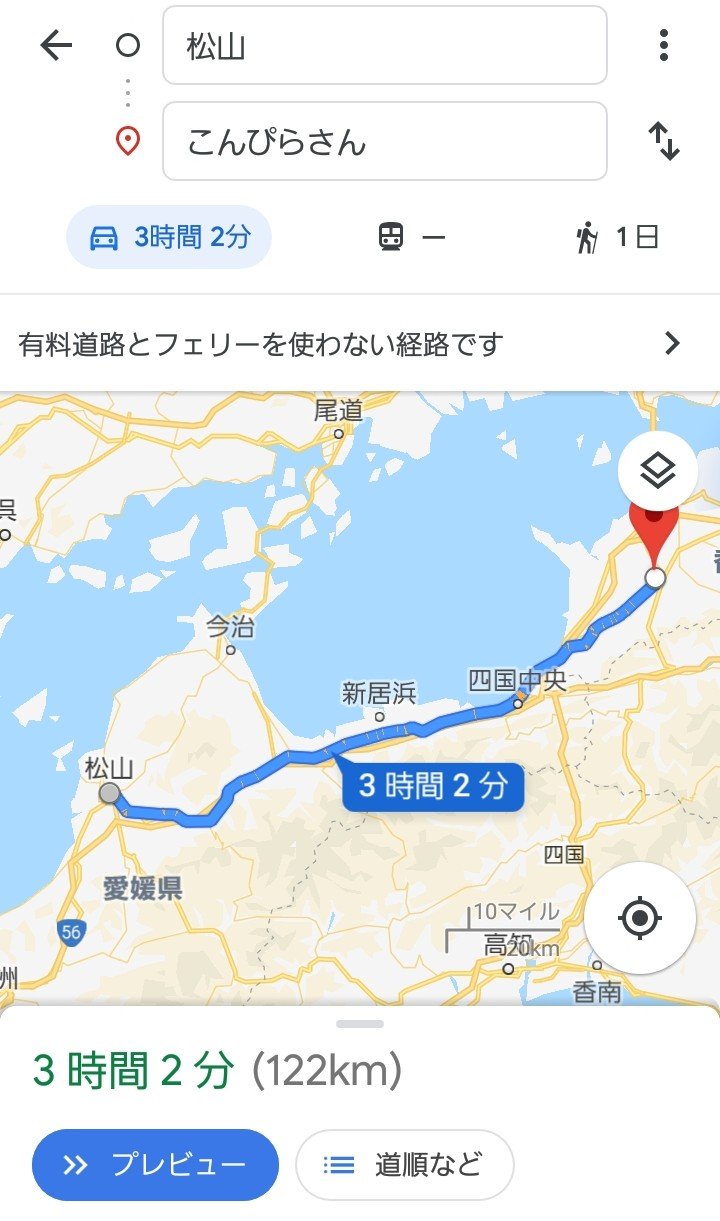Start the プレビュー route preview
720x1221 pixels.
155,1165
